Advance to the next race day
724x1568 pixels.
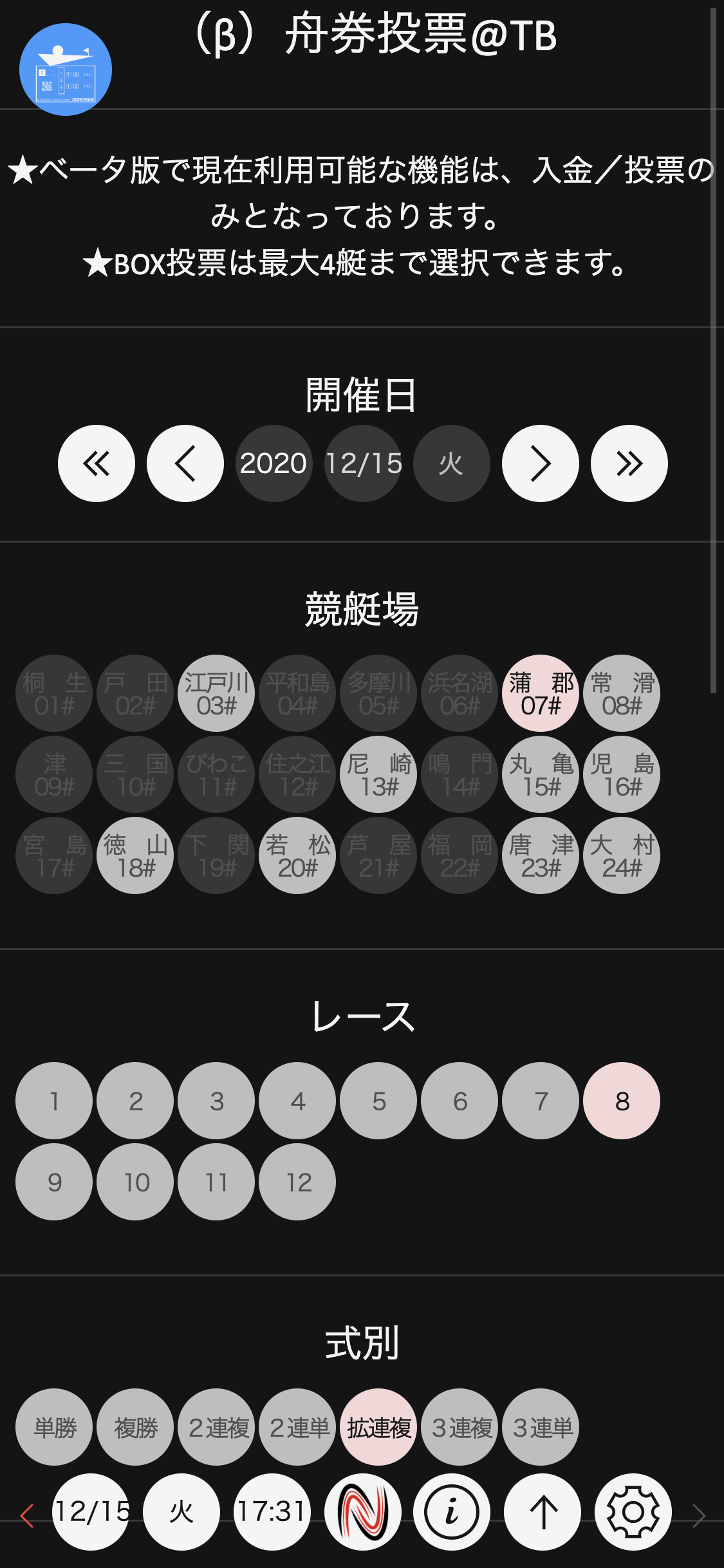click(541, 463)
